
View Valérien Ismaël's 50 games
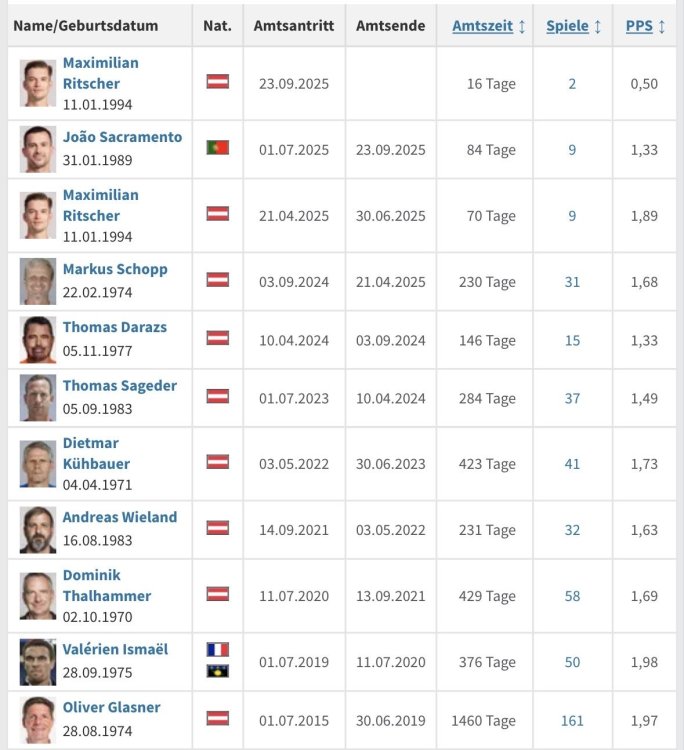[x=572, y=662]
